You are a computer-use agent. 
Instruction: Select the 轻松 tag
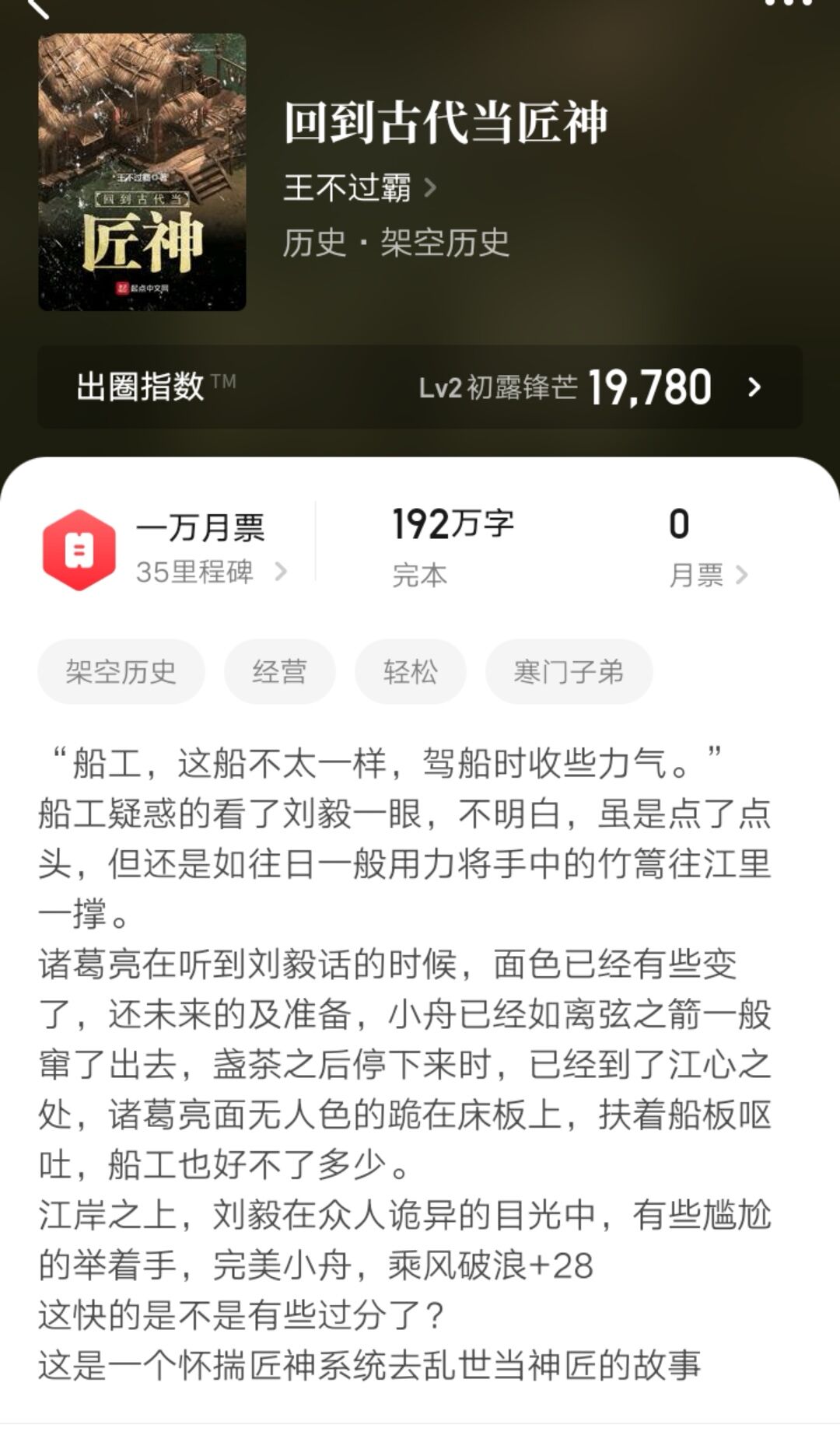pos(410,670)
